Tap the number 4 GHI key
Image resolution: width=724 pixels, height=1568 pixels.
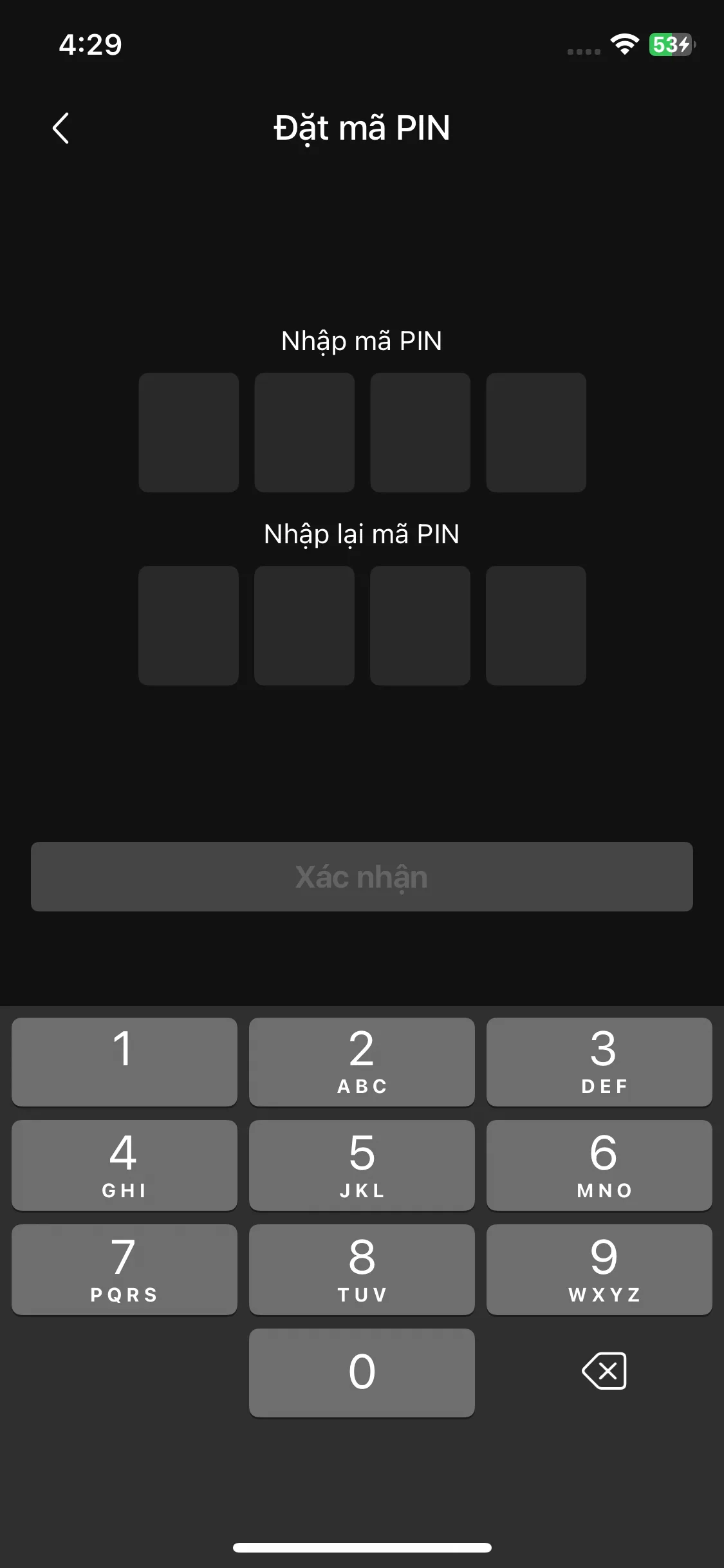(x=124, y=1165)
